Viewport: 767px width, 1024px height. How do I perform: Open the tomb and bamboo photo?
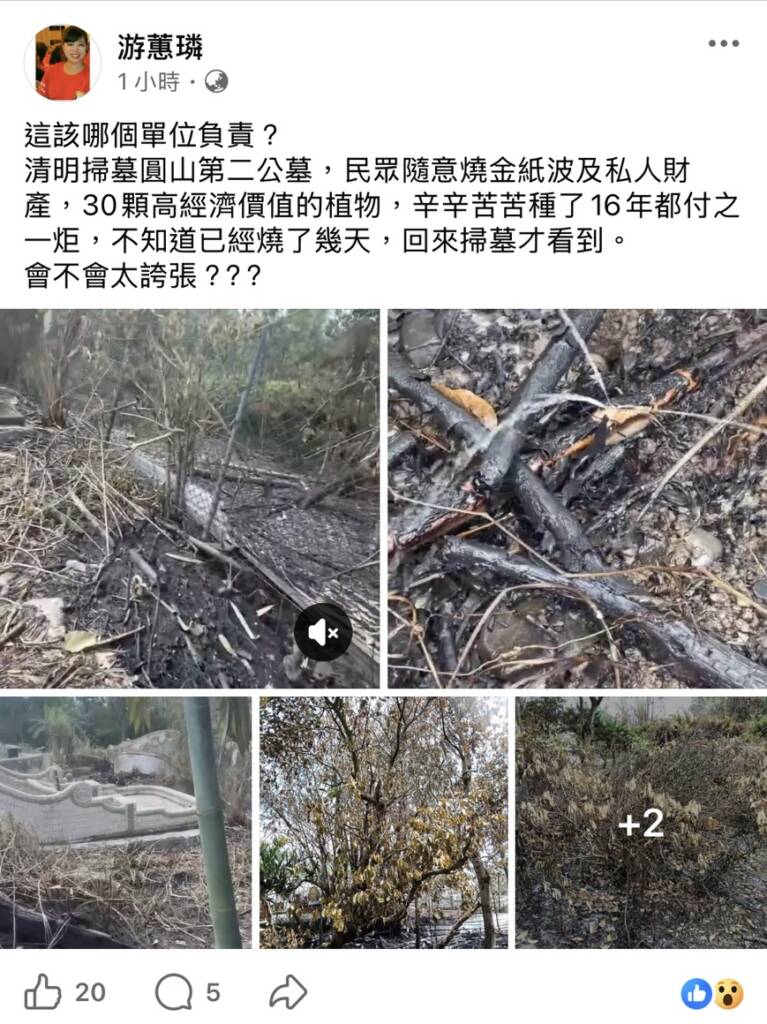click(x=125, y=822)
